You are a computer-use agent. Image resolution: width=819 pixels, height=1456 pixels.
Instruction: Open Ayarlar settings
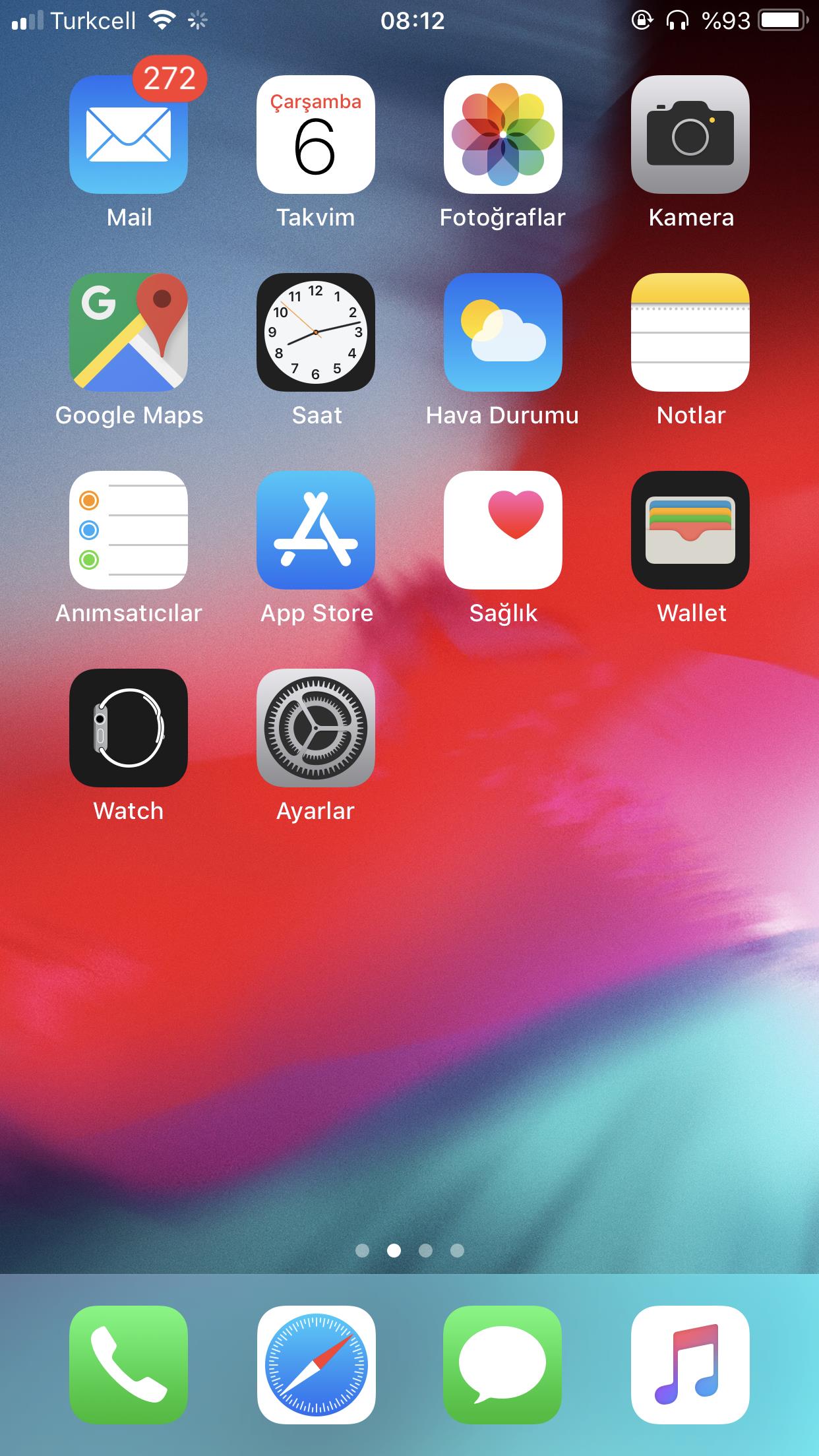click(315, 728)
